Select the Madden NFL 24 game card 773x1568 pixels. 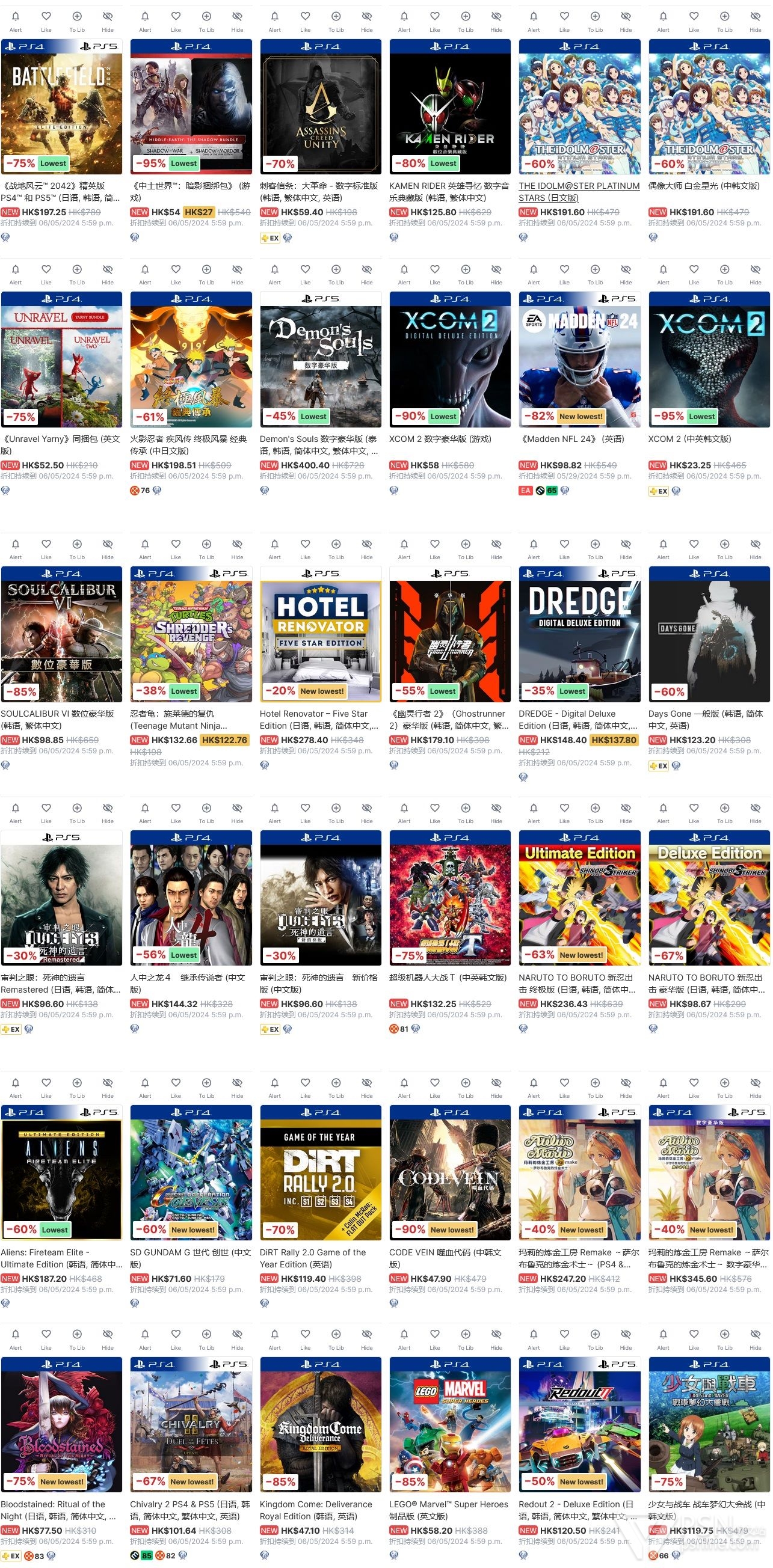point(579,359)
